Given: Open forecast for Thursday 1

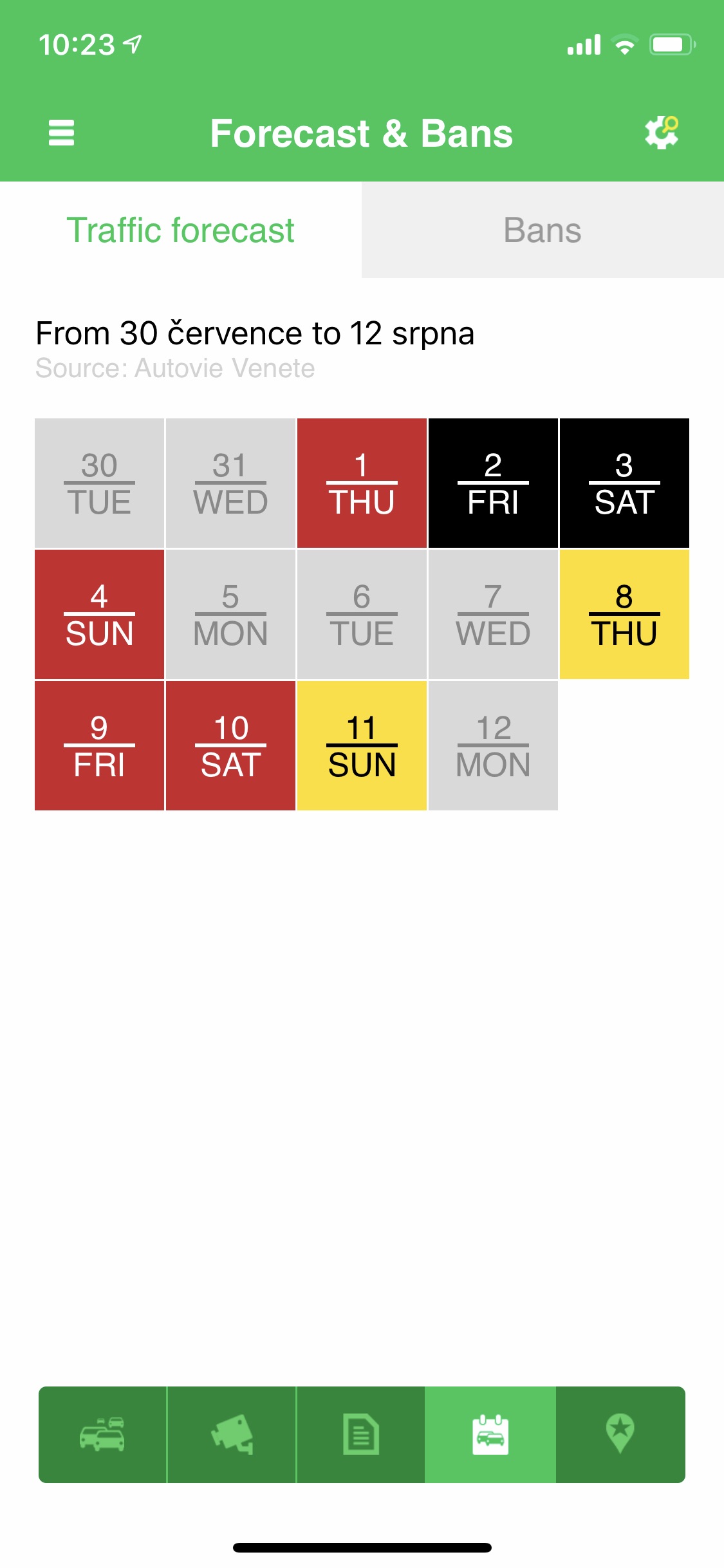Looking at the screenshot, I should 362,483.
